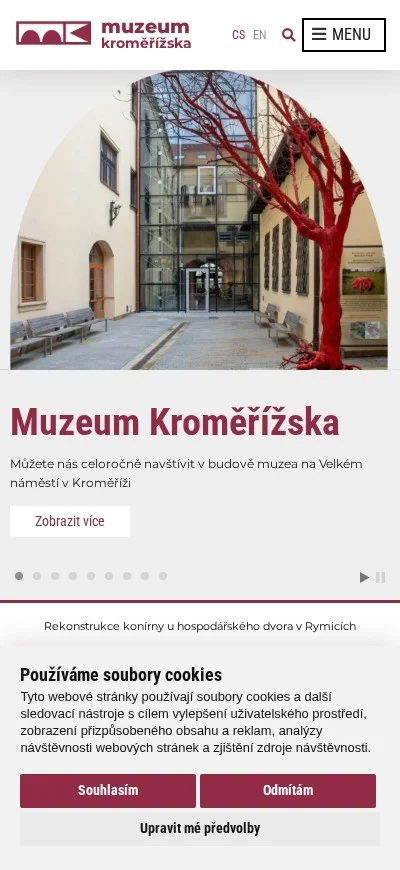
Task: Jump to the last slide dot
Action: tap(163, 576)
